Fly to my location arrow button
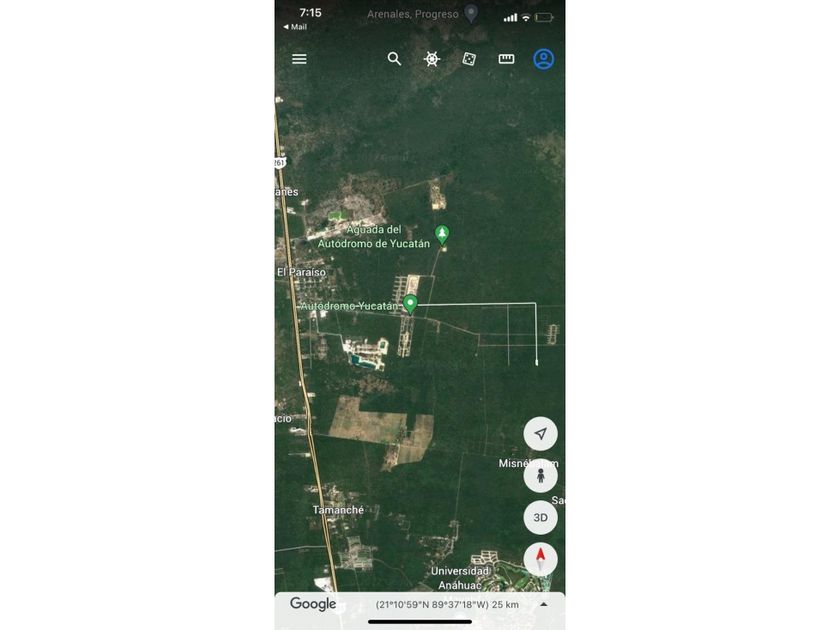 [x=541, y=433]
